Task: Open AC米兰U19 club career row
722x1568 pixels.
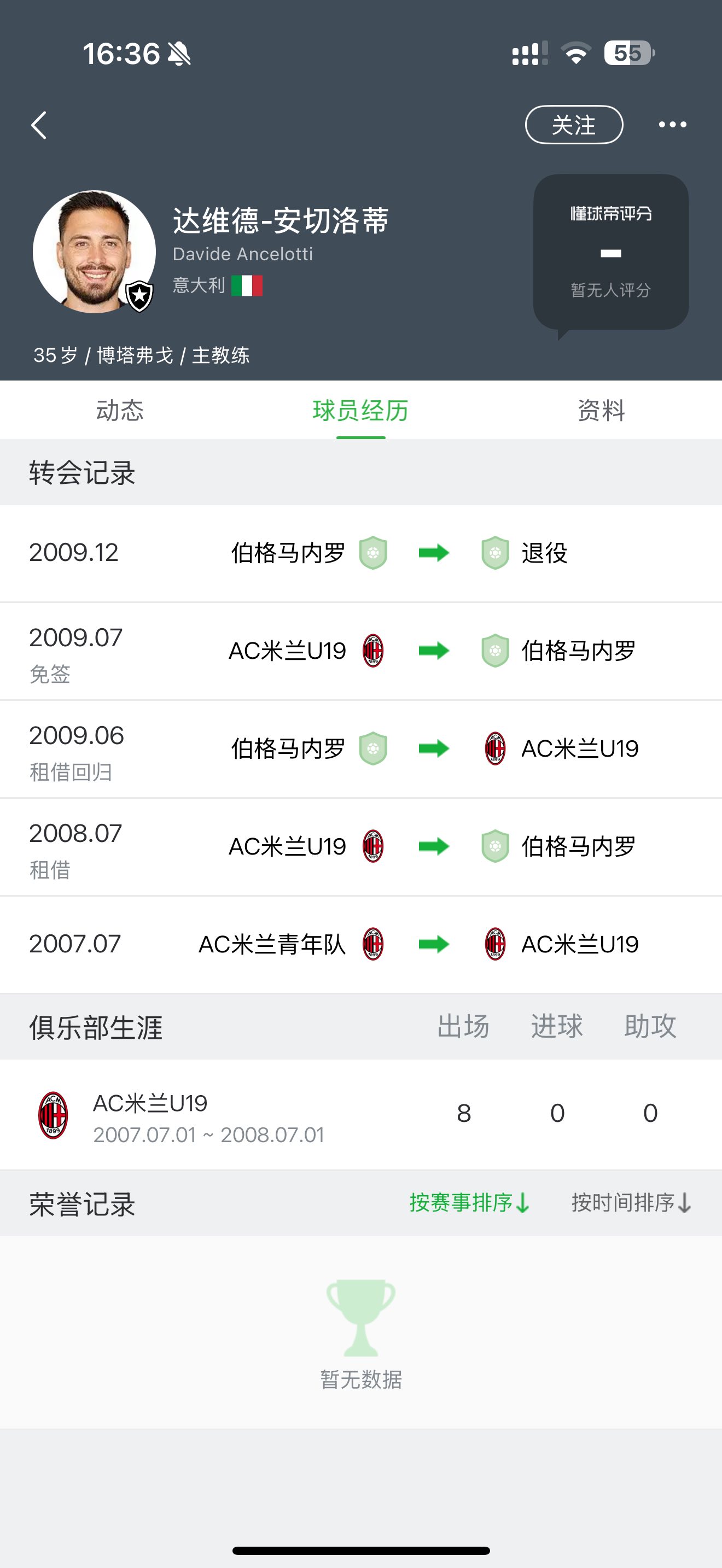Action: [361, 1115]
